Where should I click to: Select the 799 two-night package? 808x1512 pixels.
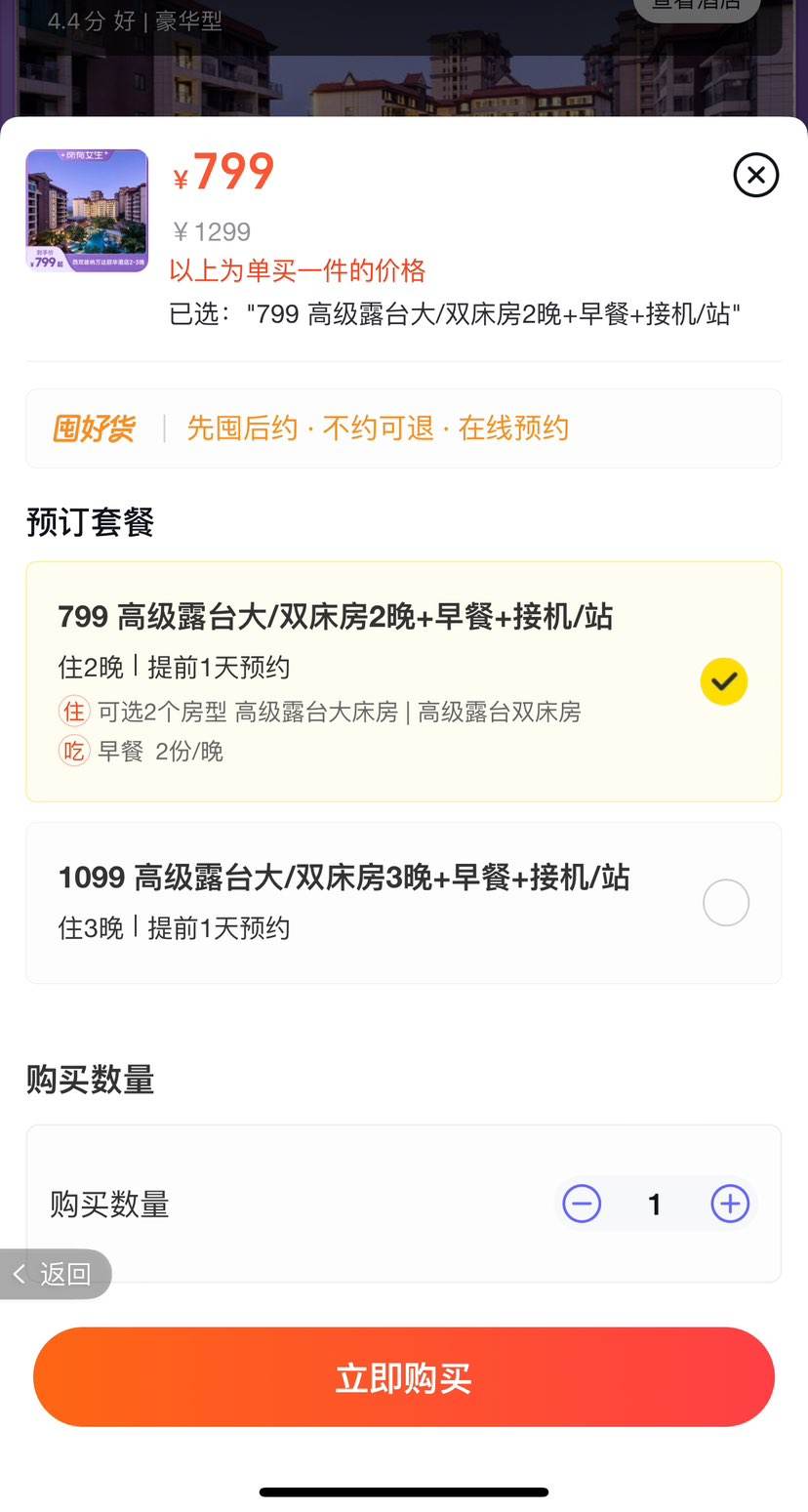404,681
